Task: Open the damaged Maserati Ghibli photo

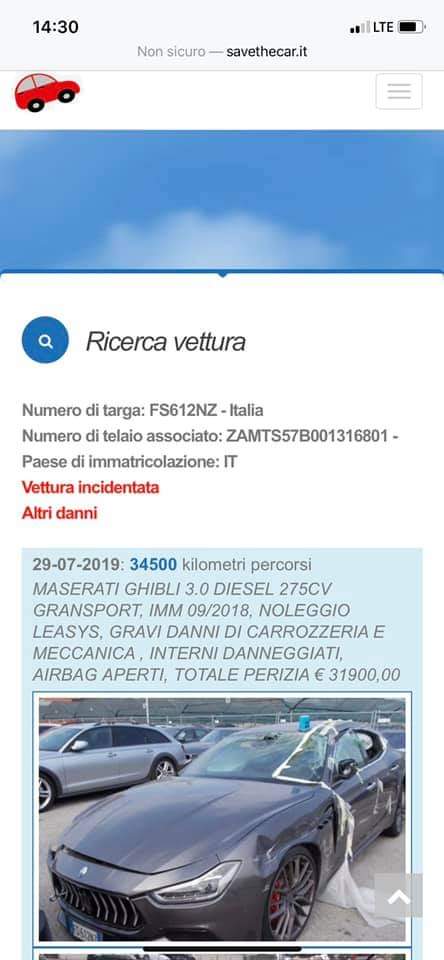Action: (x=222, y=819)
